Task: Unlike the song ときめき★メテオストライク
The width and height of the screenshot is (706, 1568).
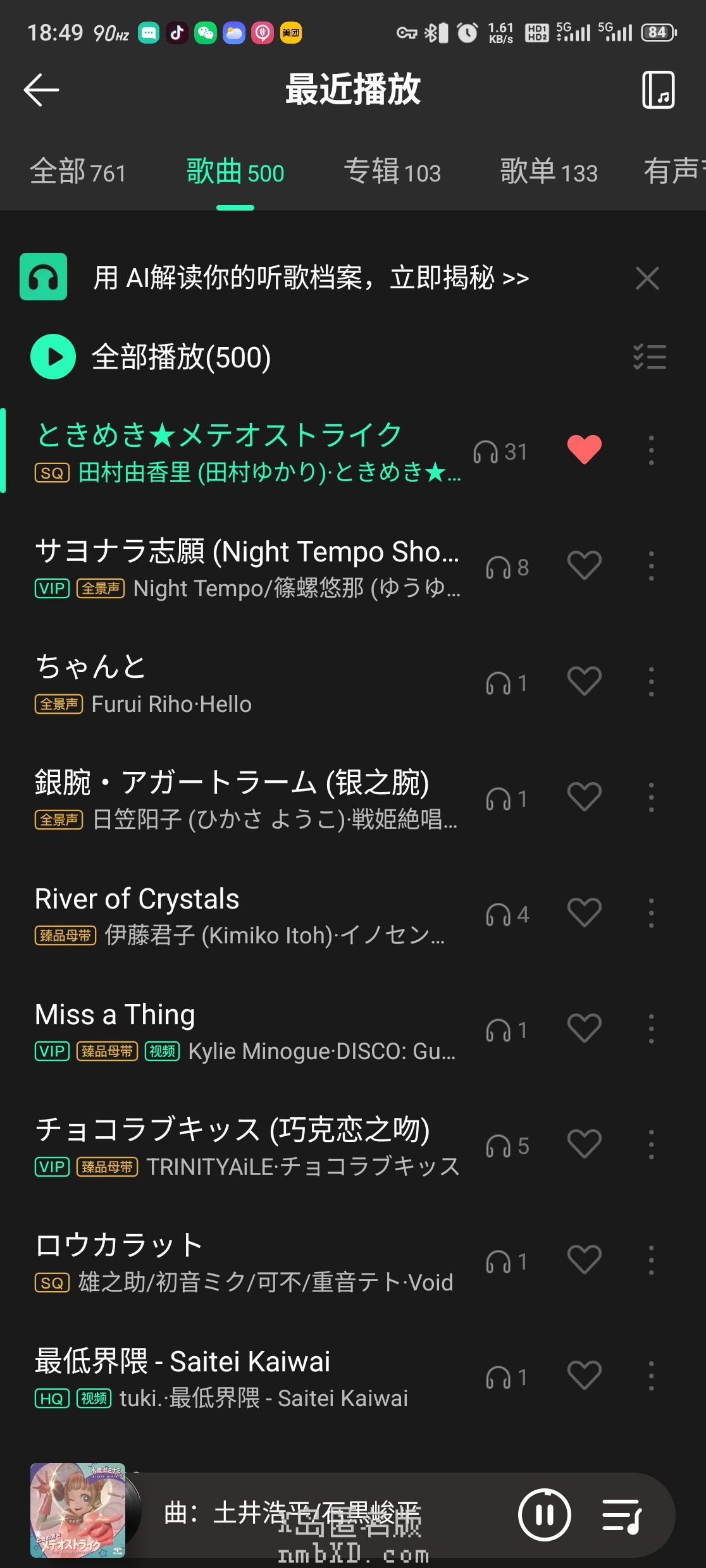Action: click(x=584, y=450)
